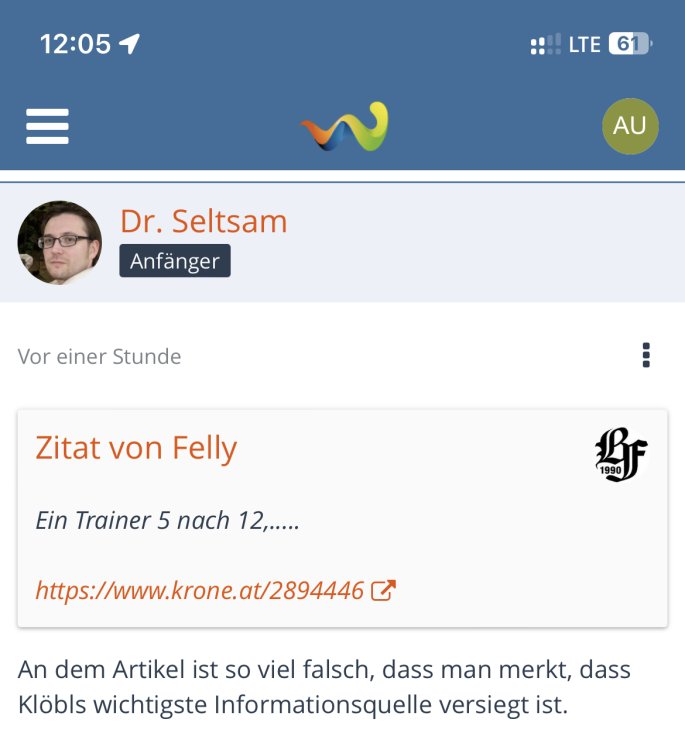Screen dimensions: 685x750
Task: Open the krone.at/2894446 article link
Action: pyautogui.click(x=214, y=590)
